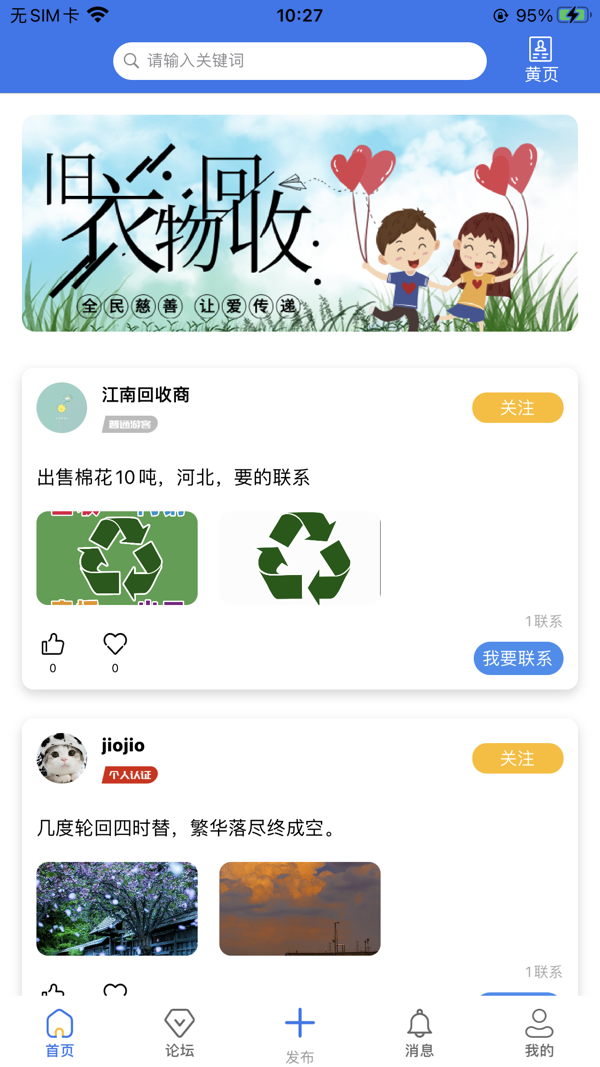The height and width of the screenshot is (1067, 600).
Task: Tap the keyword search field
Action: (300, 61)
